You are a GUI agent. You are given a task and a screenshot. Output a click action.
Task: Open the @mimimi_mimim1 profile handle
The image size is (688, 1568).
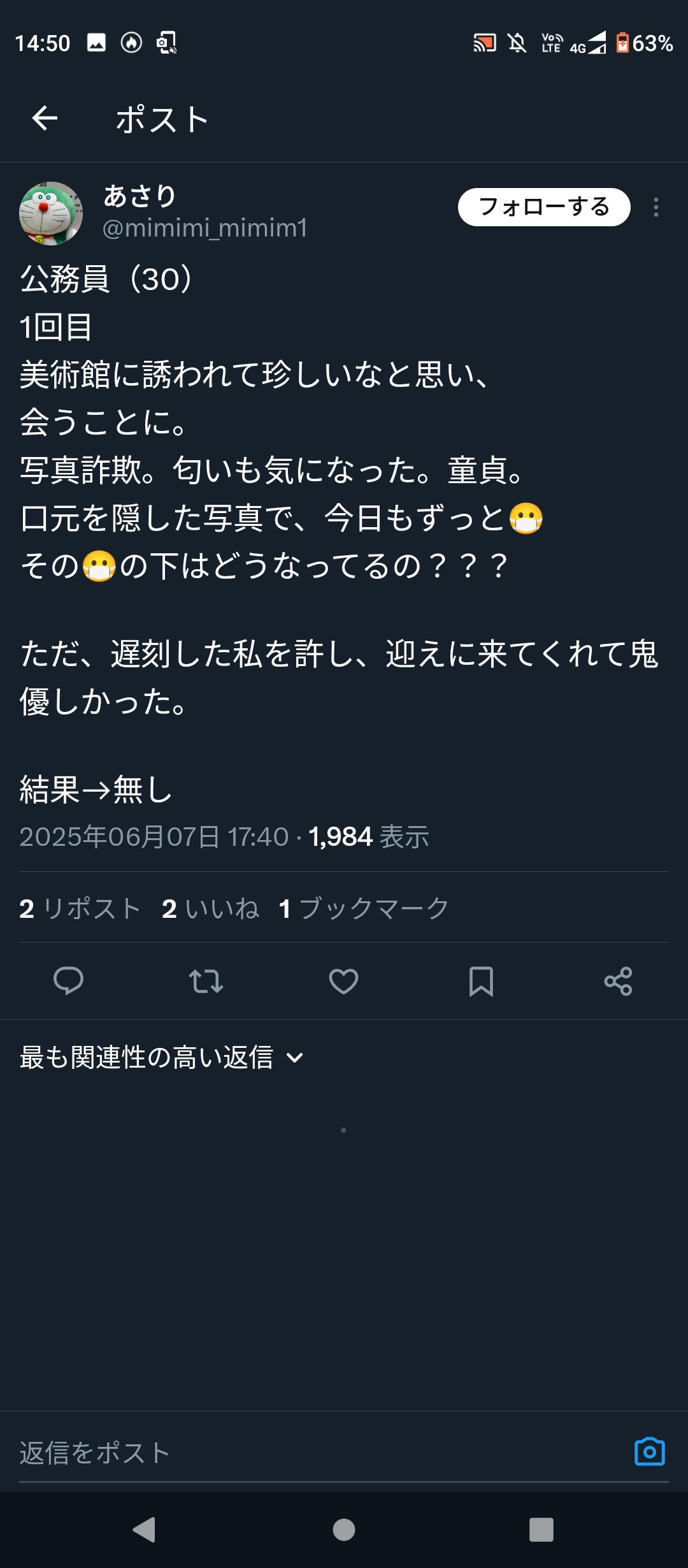205,228
